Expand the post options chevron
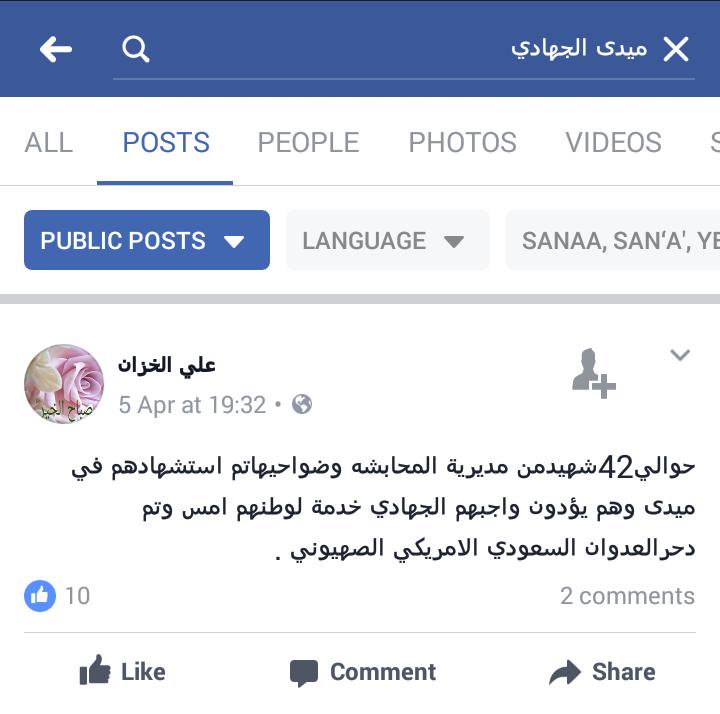 680,355
